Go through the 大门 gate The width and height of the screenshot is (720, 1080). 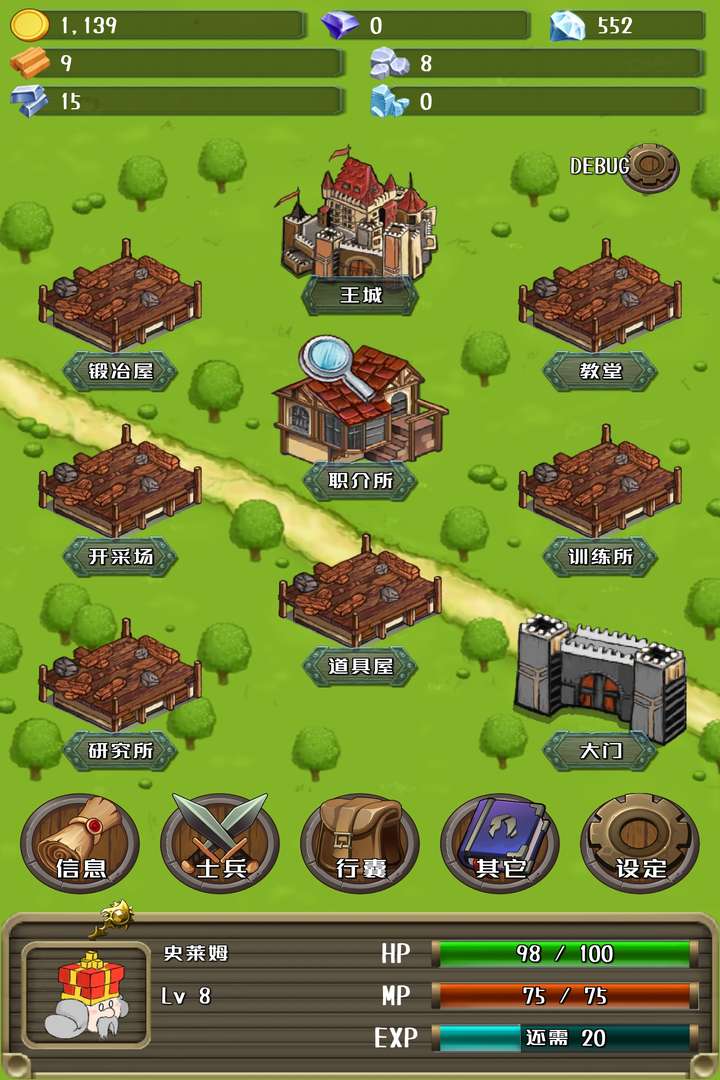tap(600, 675)
